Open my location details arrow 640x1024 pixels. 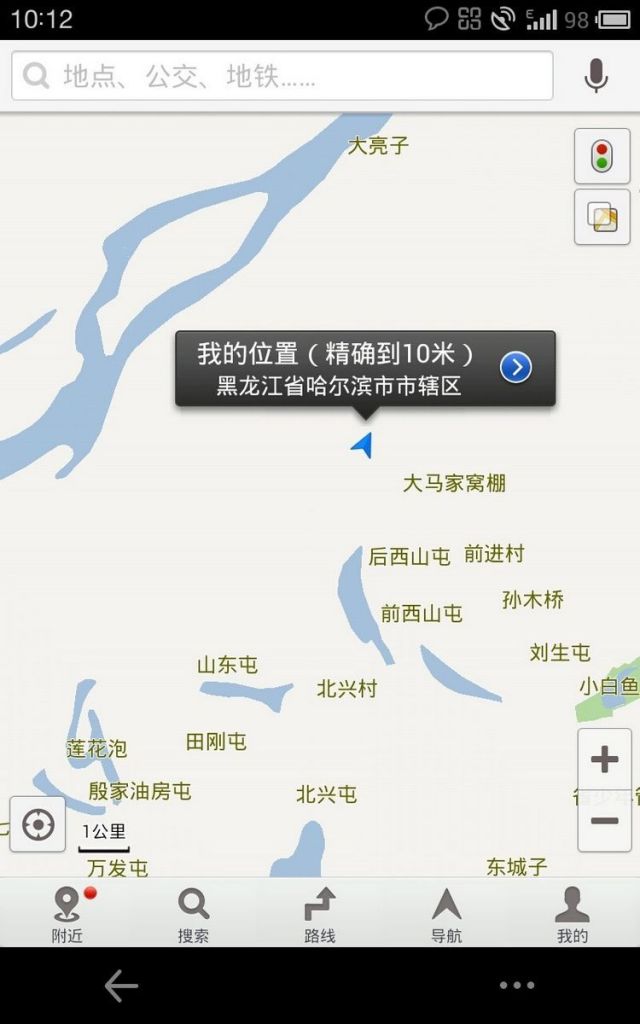point(516,367)
